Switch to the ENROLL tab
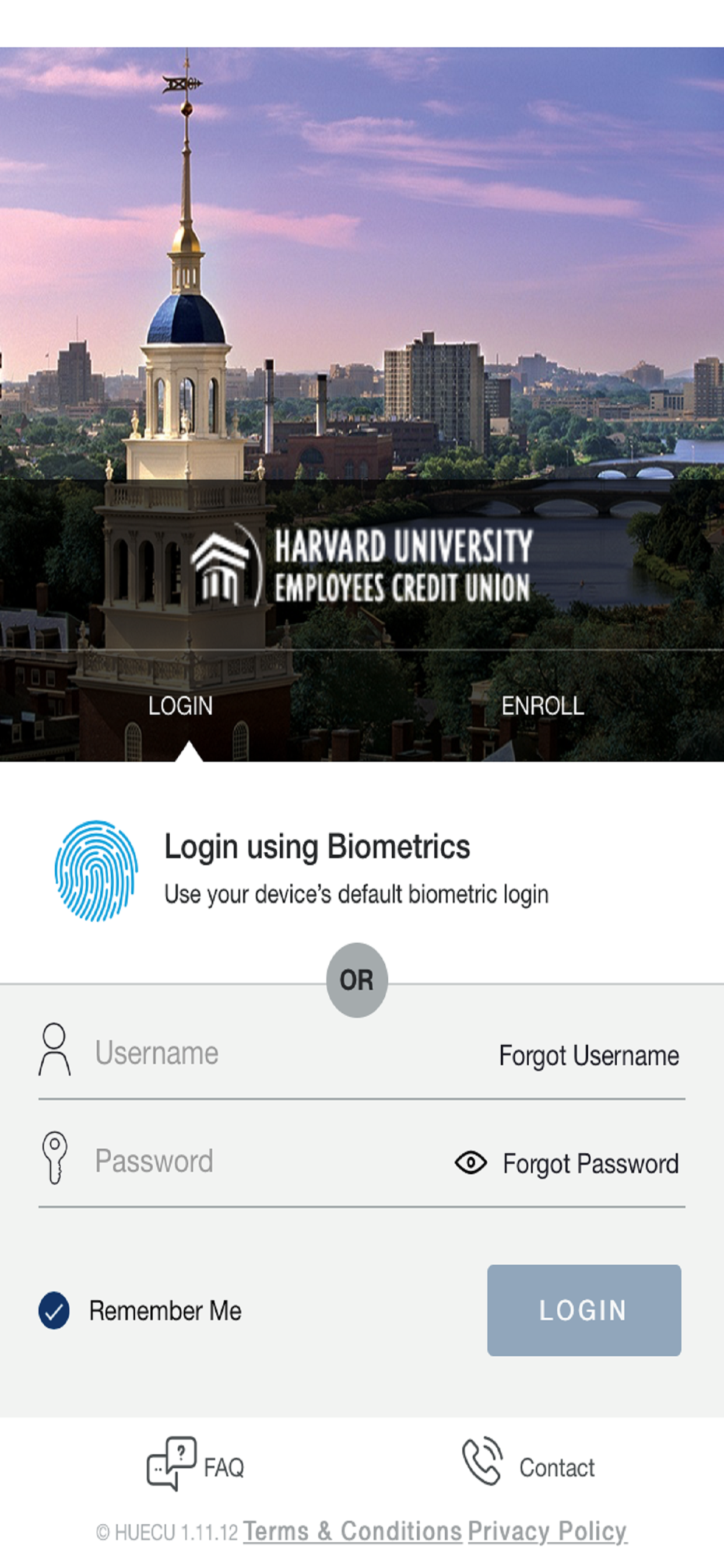 (543, 706)
